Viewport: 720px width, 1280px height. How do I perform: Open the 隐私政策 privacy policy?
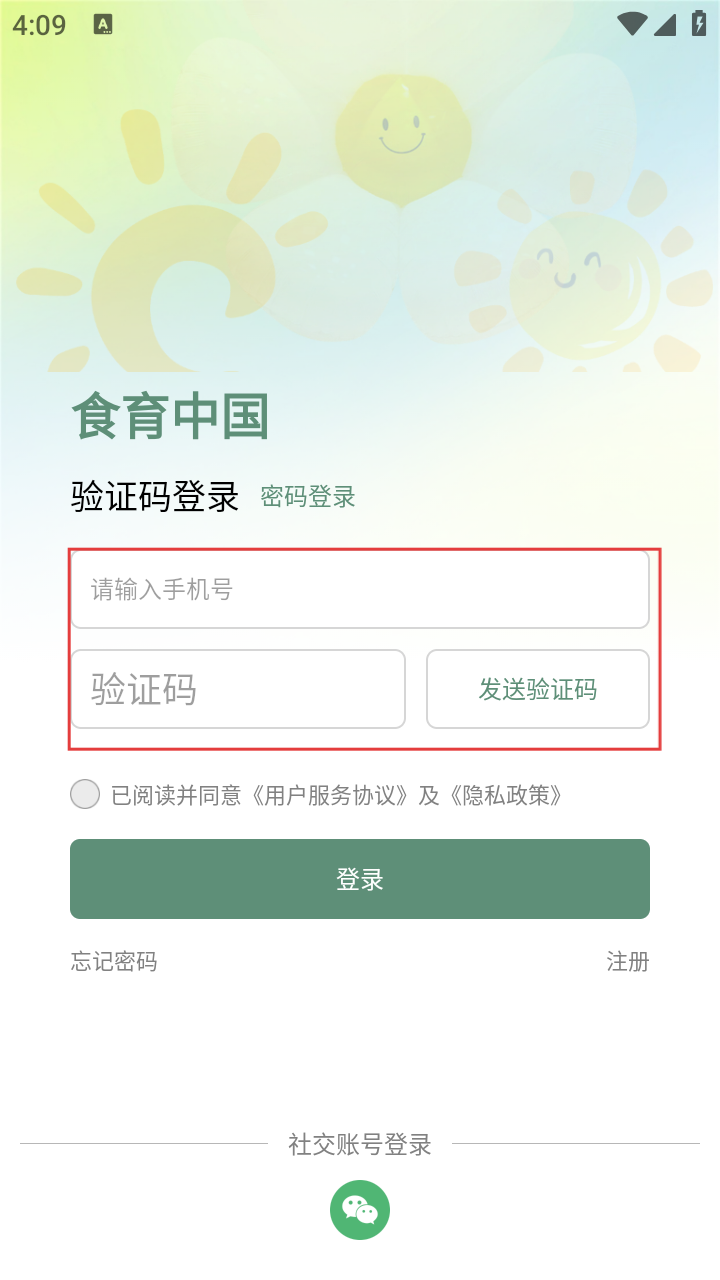tap(506, 795)
